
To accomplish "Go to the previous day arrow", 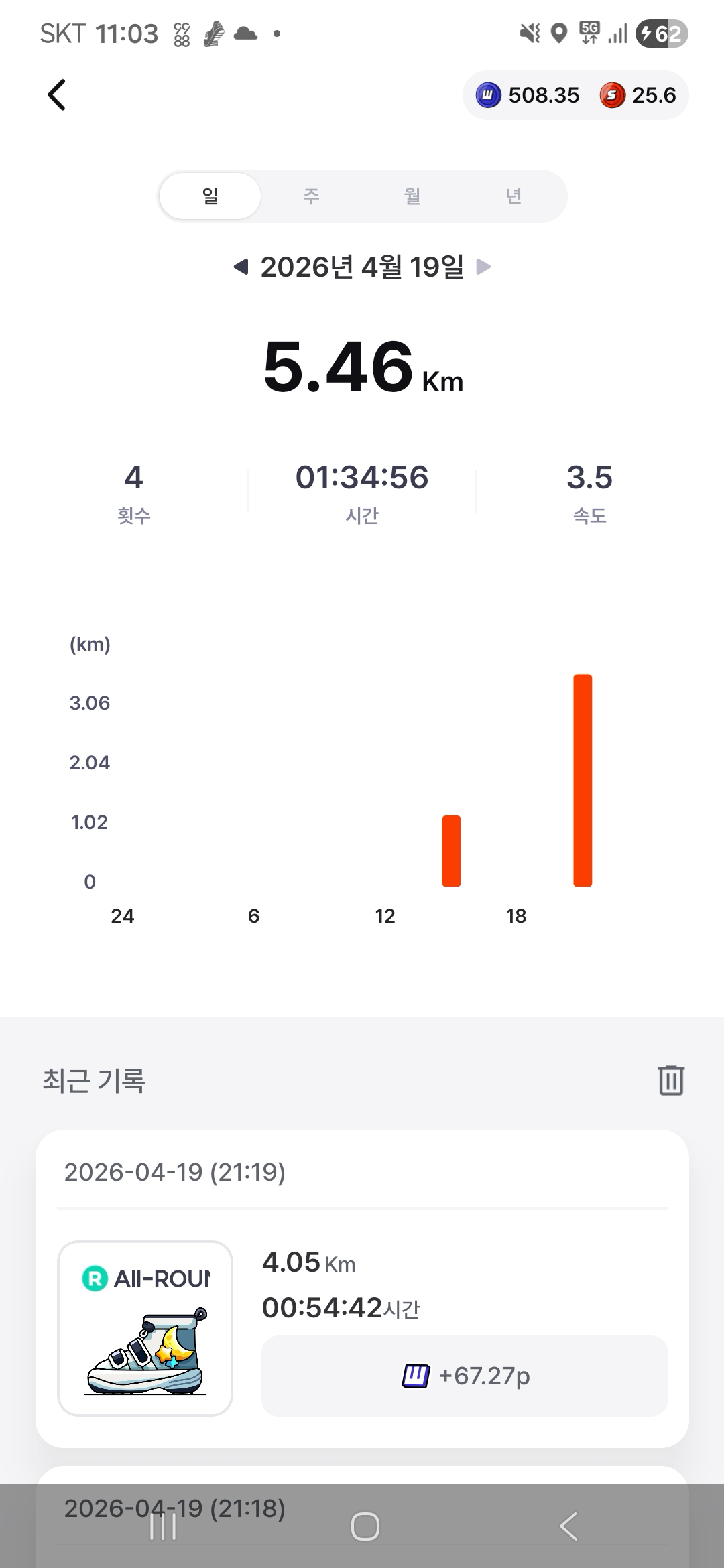I will 241,267.
